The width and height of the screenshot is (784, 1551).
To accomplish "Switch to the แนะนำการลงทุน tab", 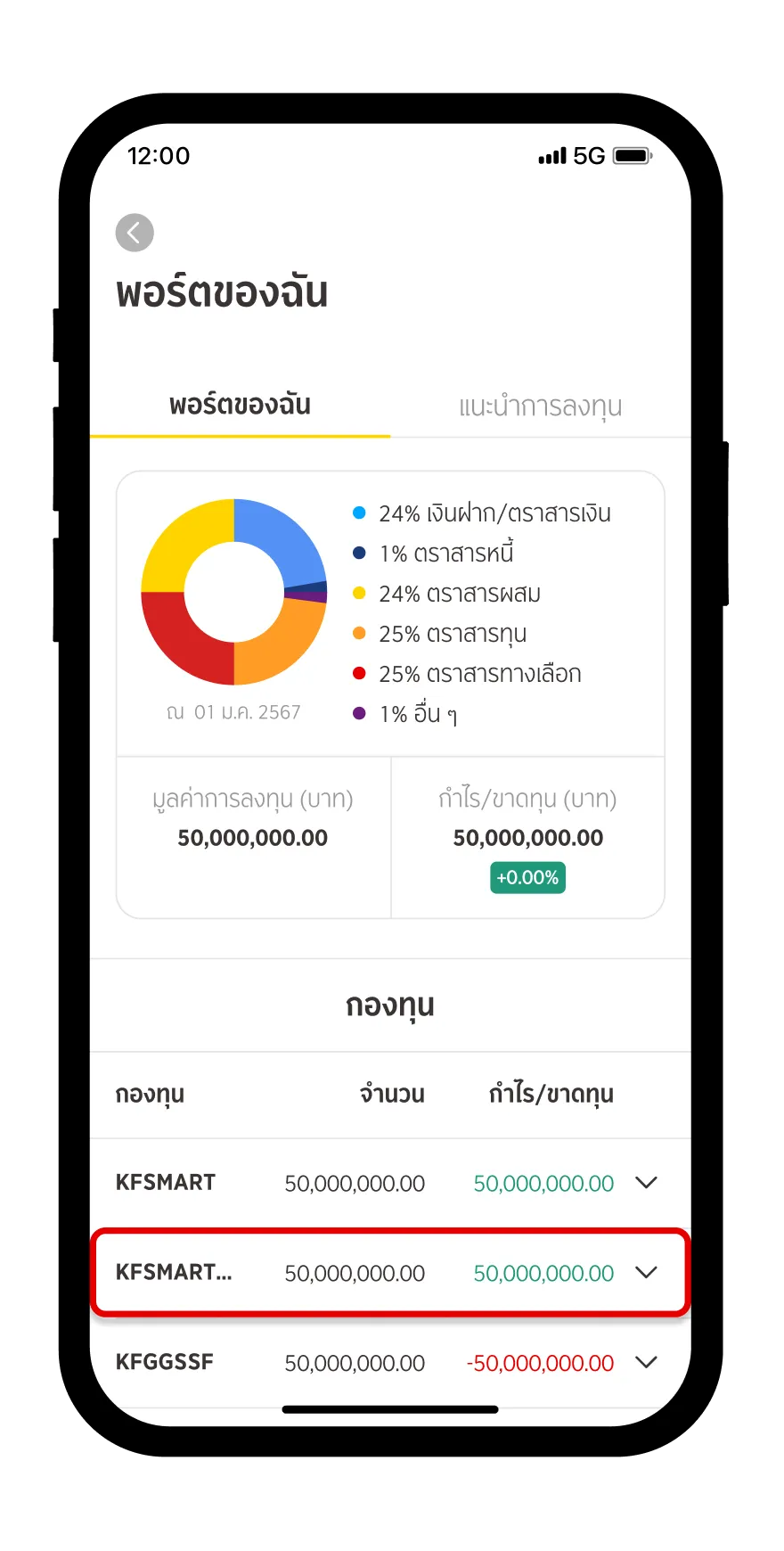I will 540,406.
